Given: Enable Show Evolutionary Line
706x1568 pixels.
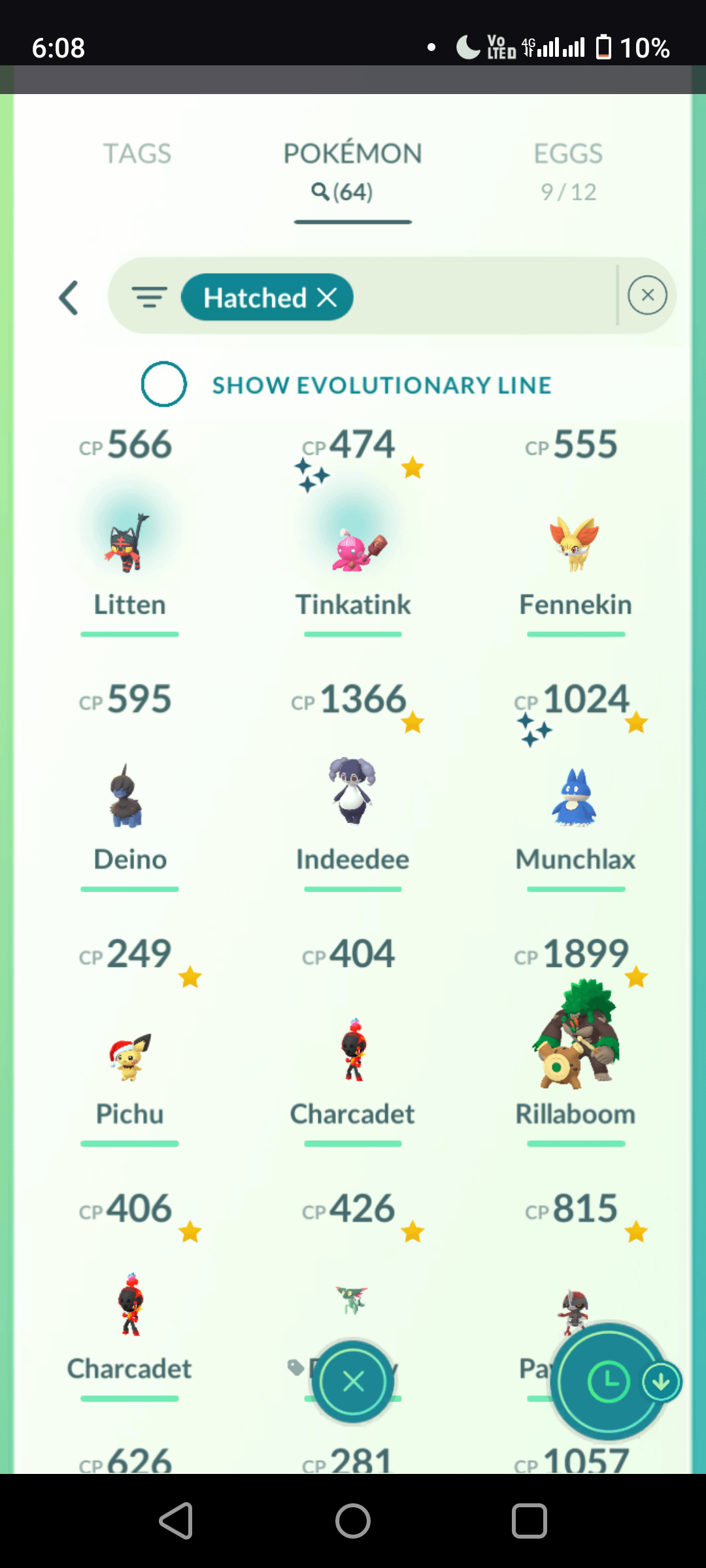Looking at the screenshot, I should (x=164, y=384).
